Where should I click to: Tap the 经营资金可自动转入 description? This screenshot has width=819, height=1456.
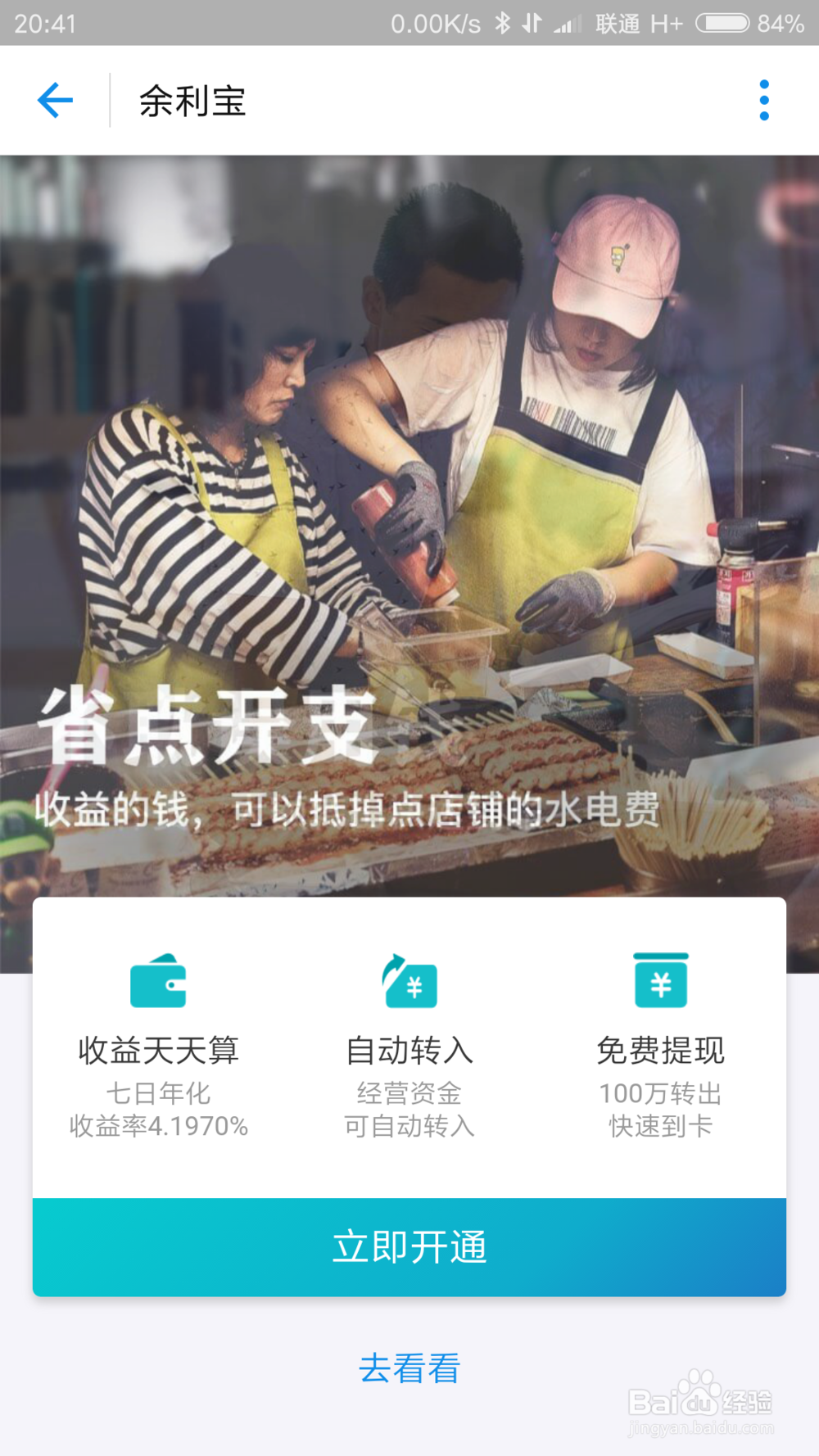[x=408, y=1110]
